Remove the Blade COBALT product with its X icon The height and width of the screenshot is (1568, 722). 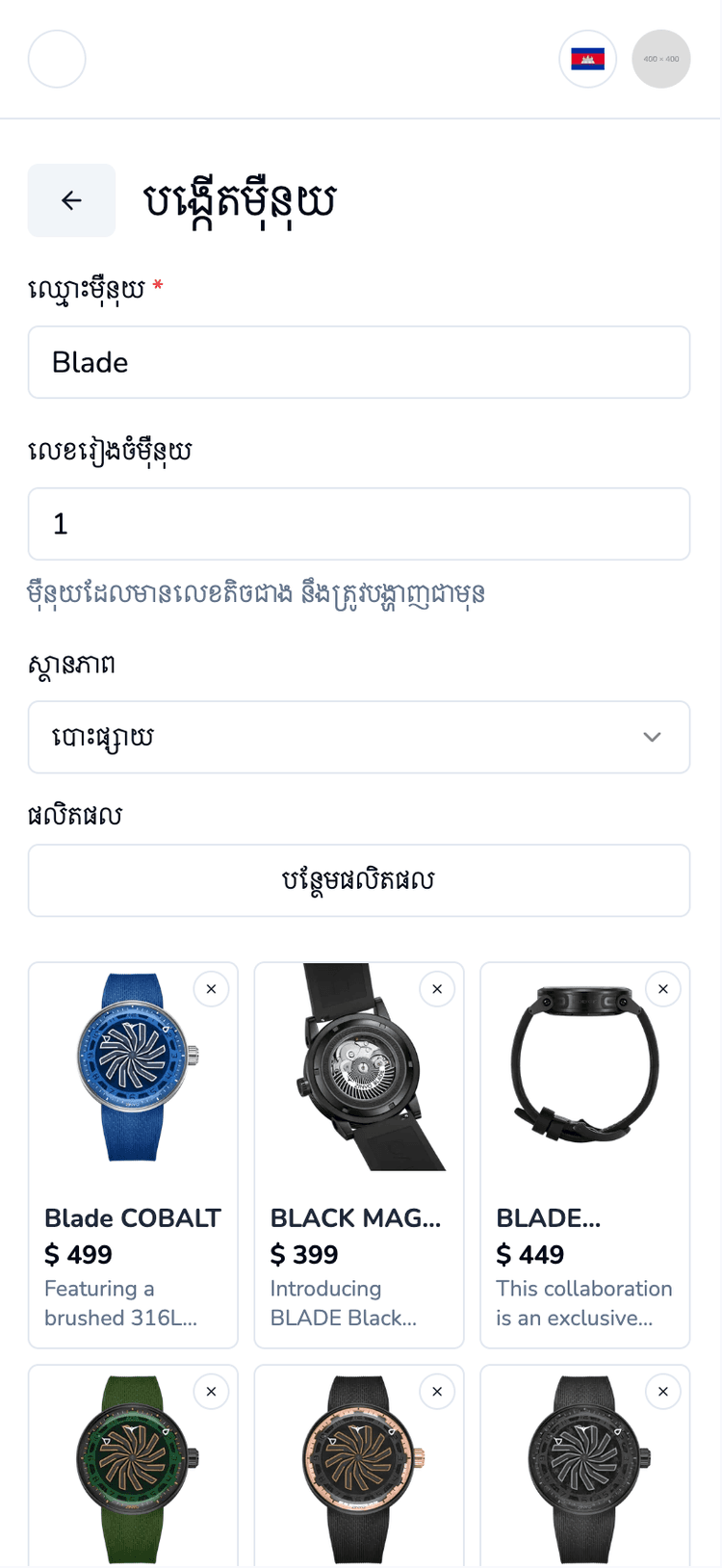click(211, 988)
